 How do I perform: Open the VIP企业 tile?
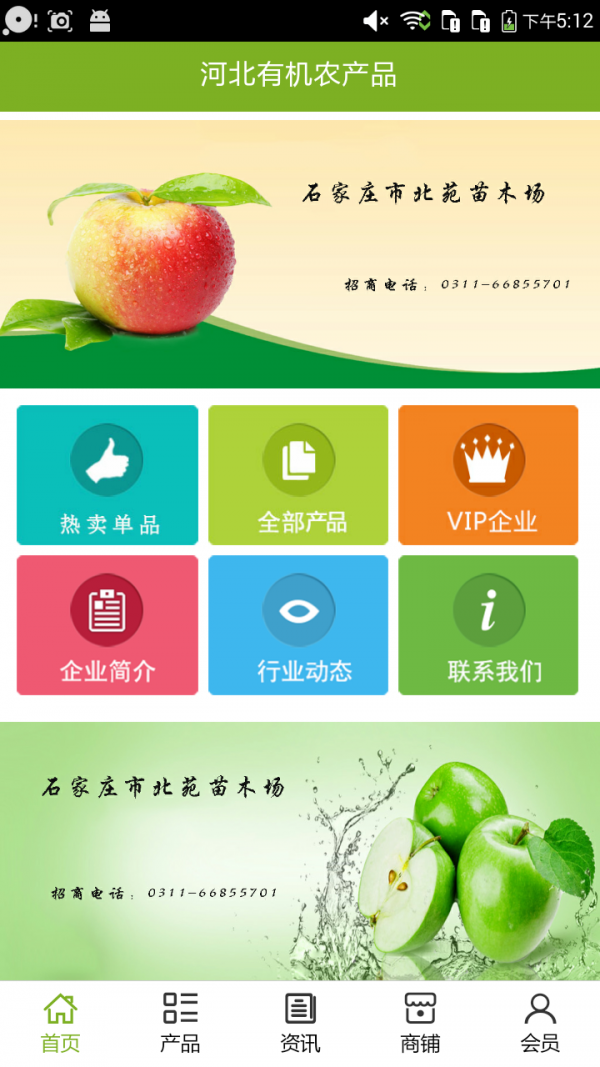coord(488,475)
